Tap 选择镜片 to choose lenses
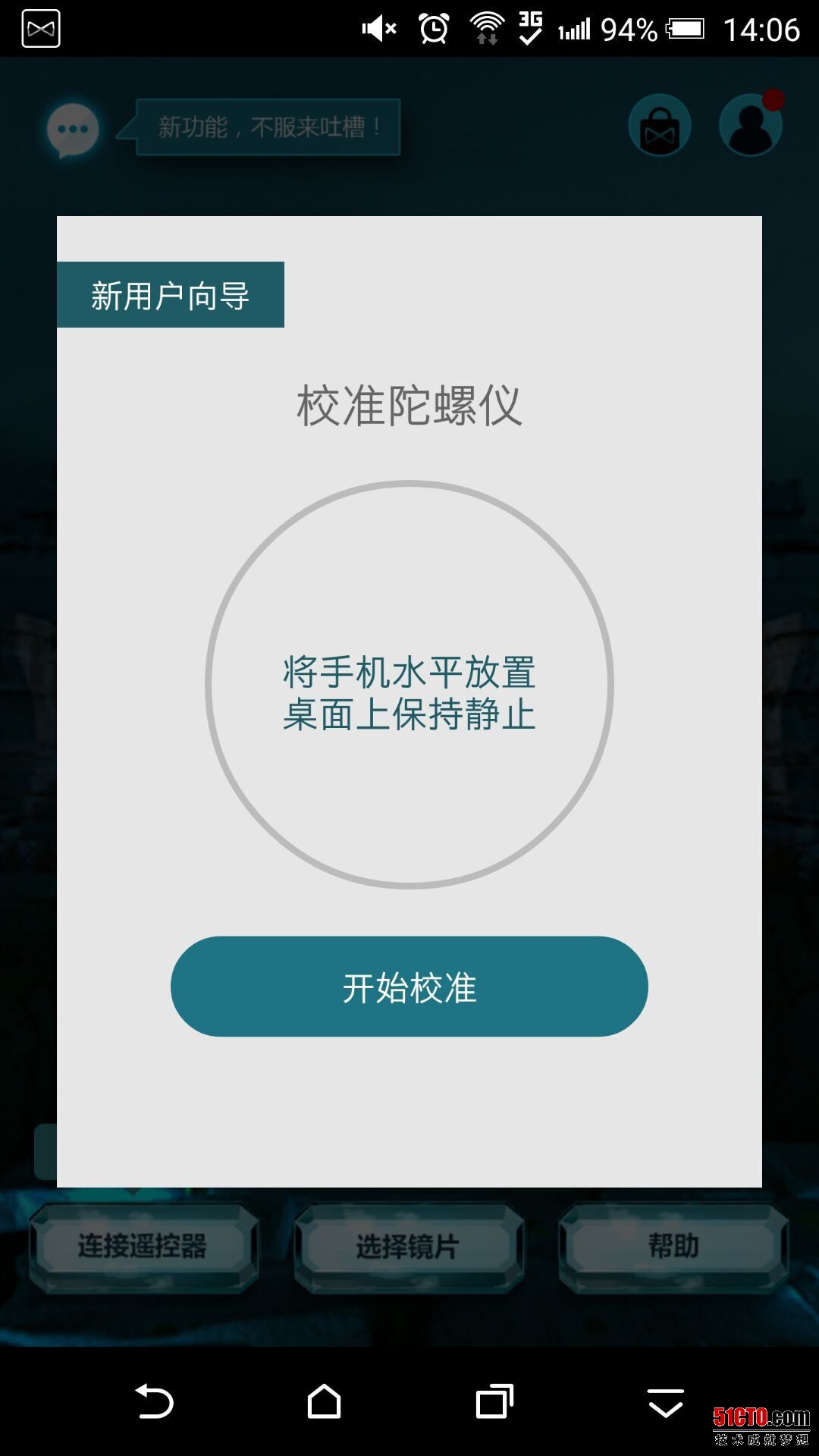This screenshot has height=1456, width=819. click(x=407, y=1244)
